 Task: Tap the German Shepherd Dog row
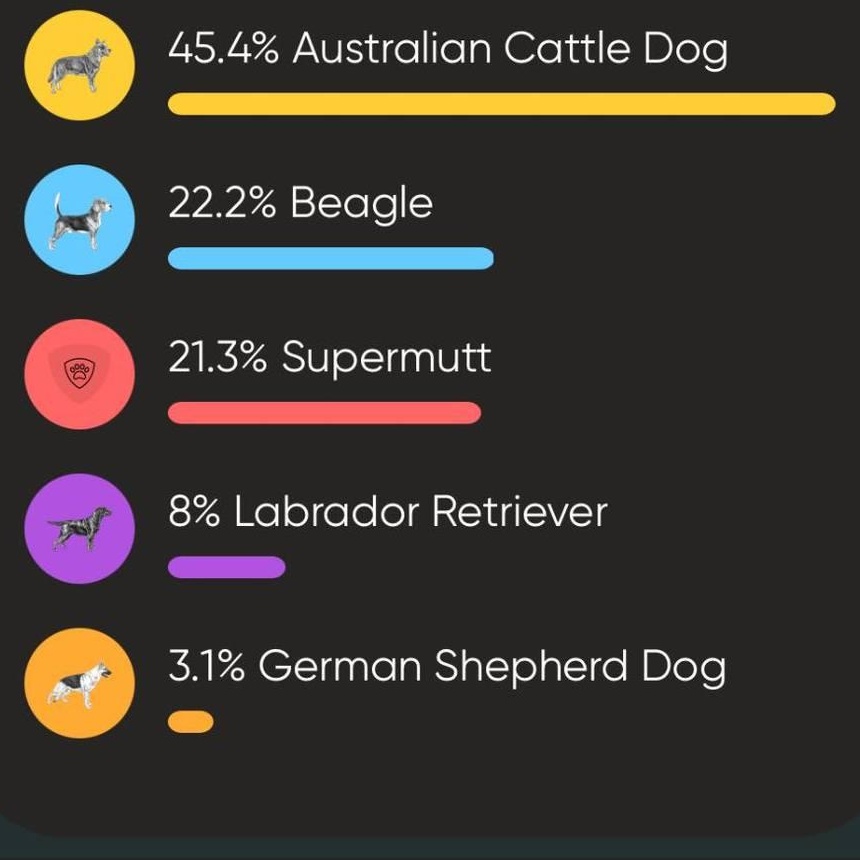(x=446, y=667)
